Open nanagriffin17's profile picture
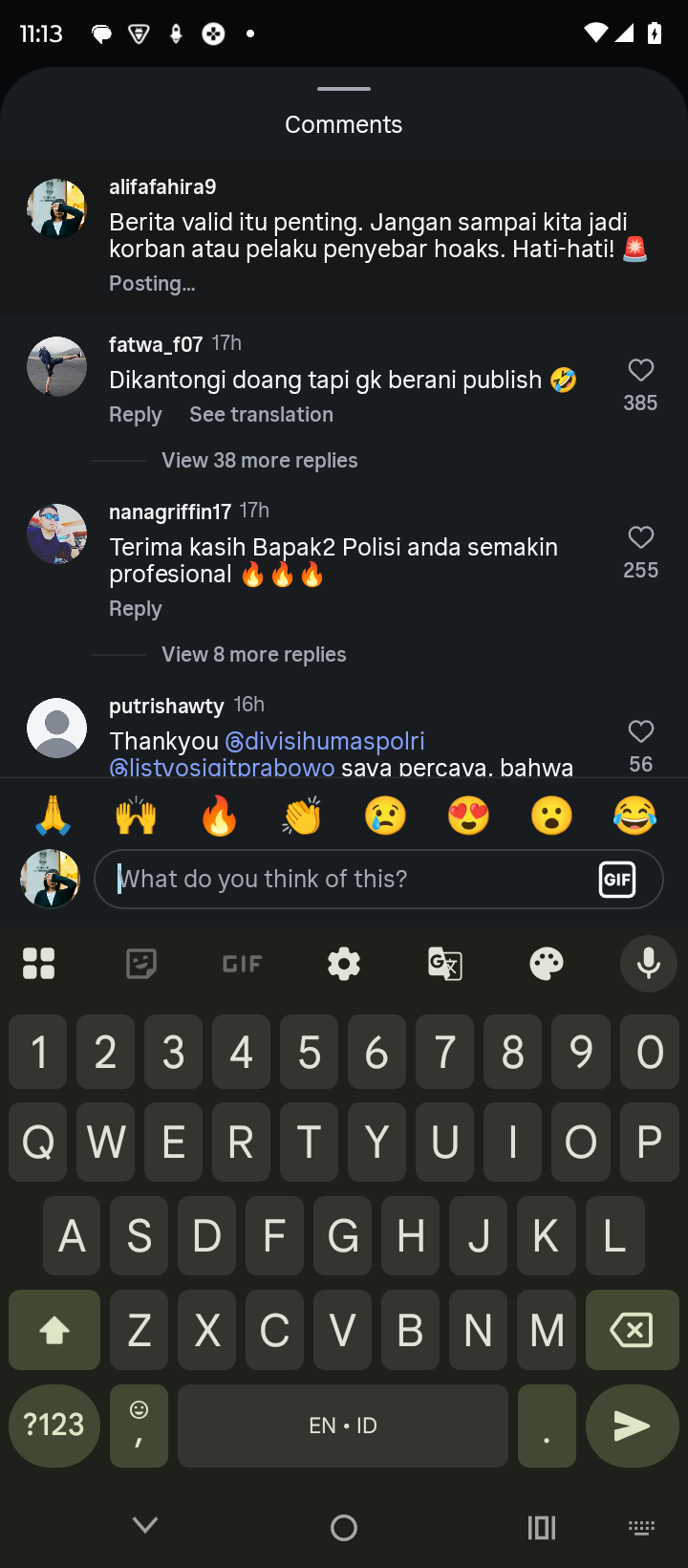Screen dimensions: 688x1568 56,534
